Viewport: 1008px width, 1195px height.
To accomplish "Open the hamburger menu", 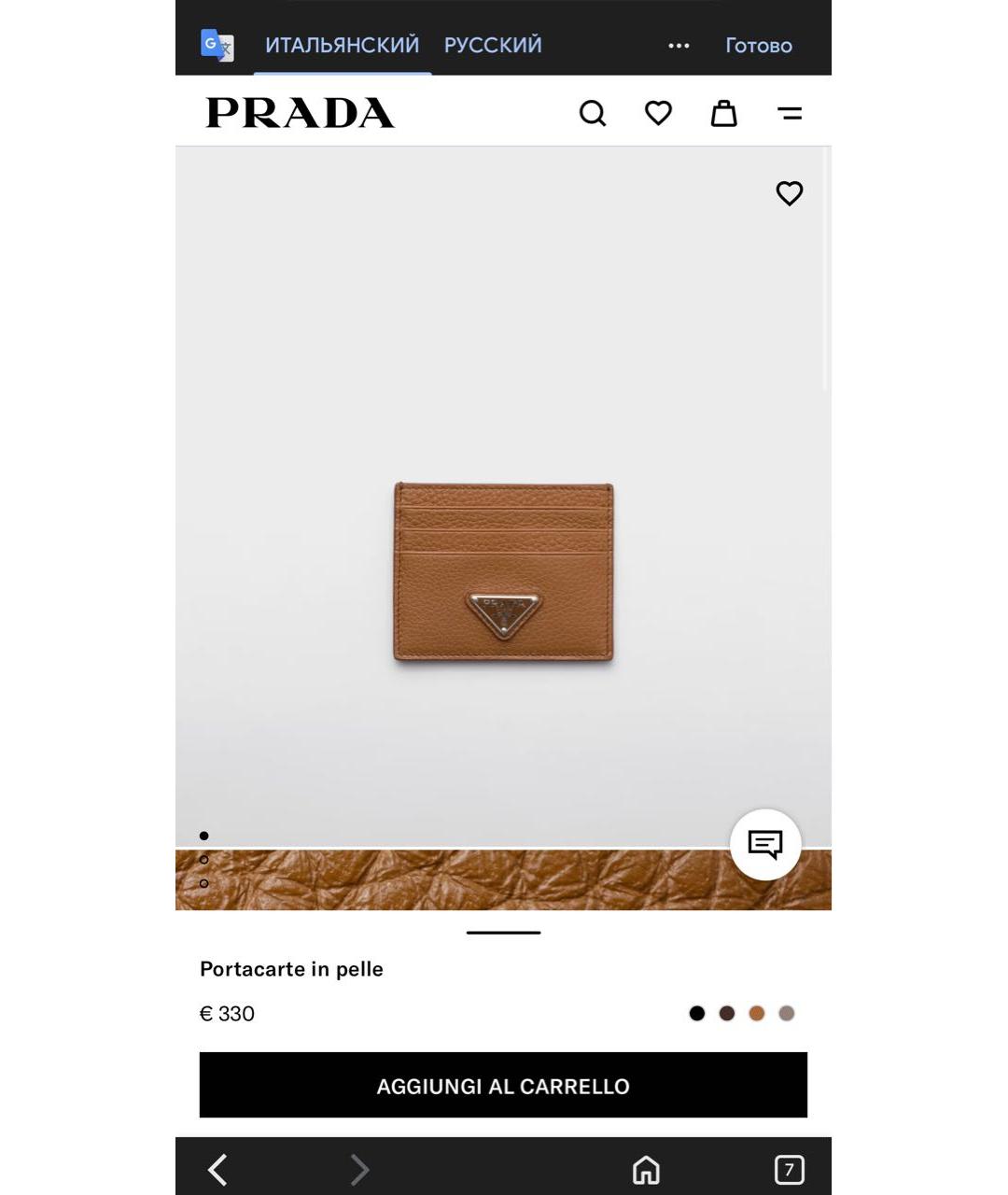I will pos(790,113).
